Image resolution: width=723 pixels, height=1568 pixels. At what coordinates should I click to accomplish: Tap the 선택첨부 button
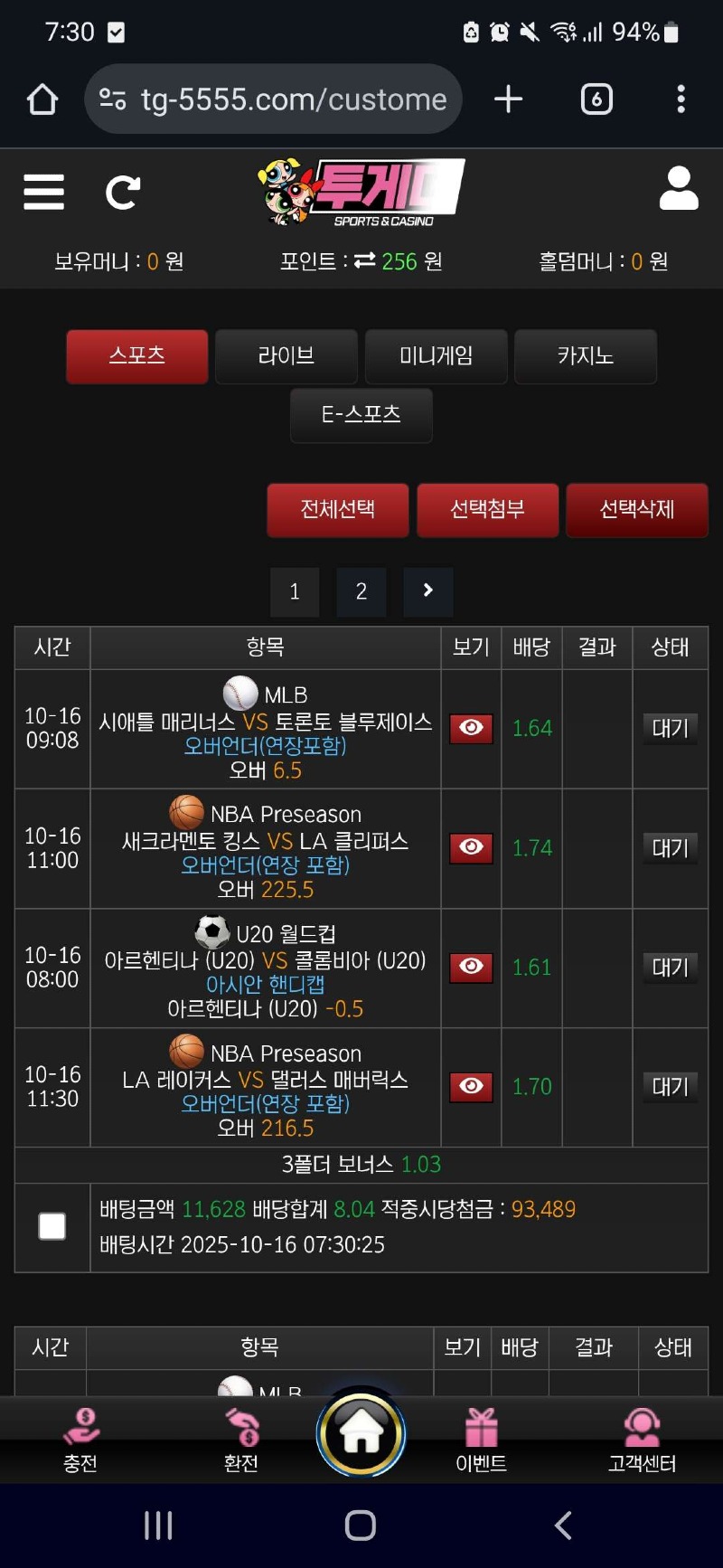pyautogui.click(x=487, y=510)
